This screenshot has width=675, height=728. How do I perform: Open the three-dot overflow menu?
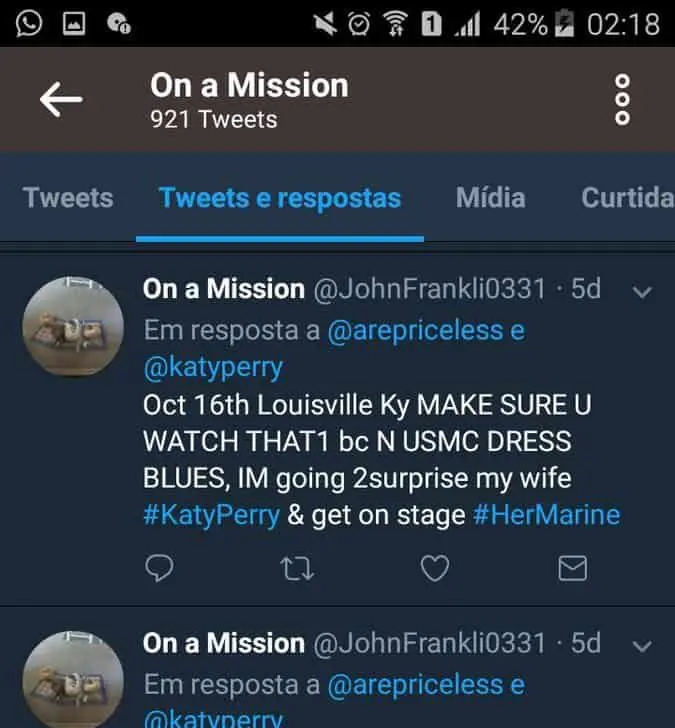point(623,99)
